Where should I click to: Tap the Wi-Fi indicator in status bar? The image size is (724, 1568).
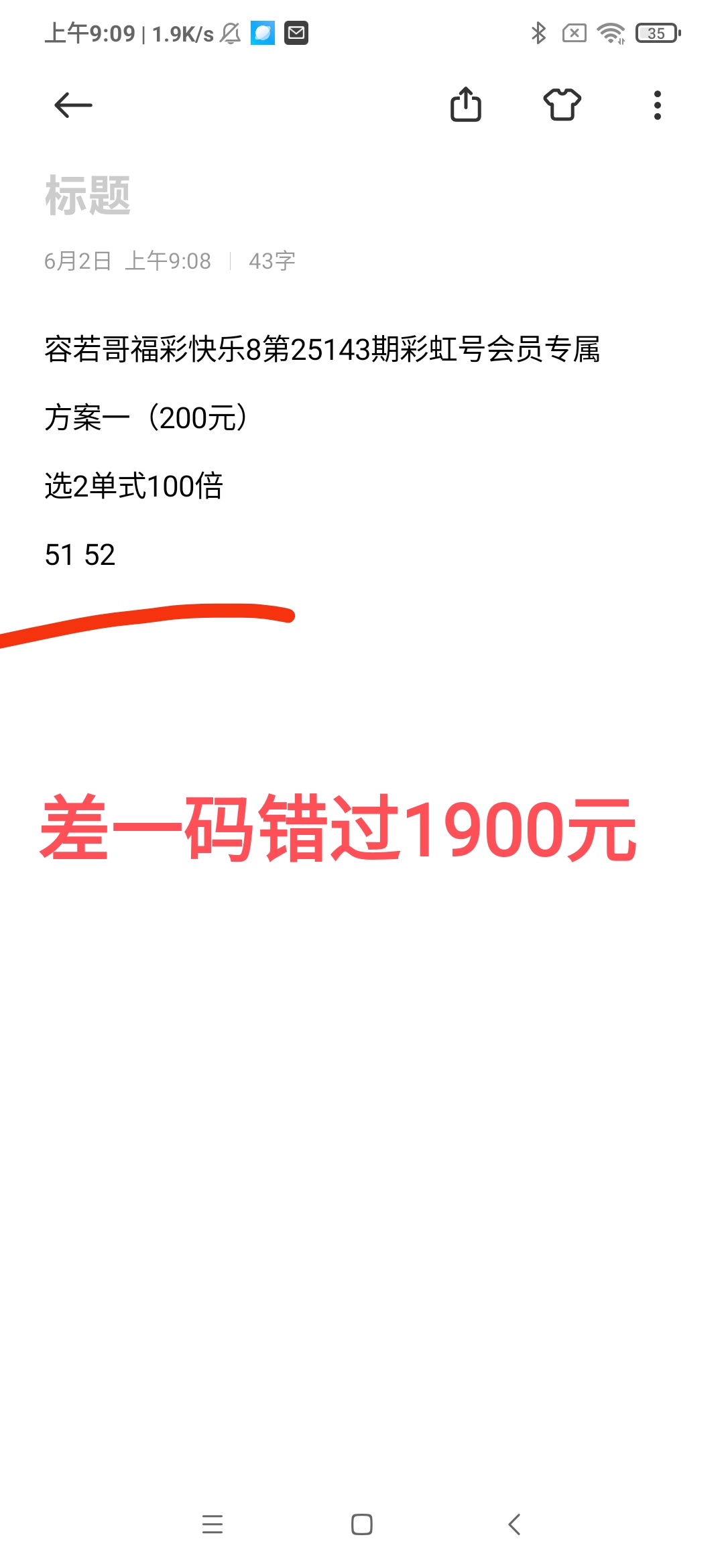tap(611, 32)
